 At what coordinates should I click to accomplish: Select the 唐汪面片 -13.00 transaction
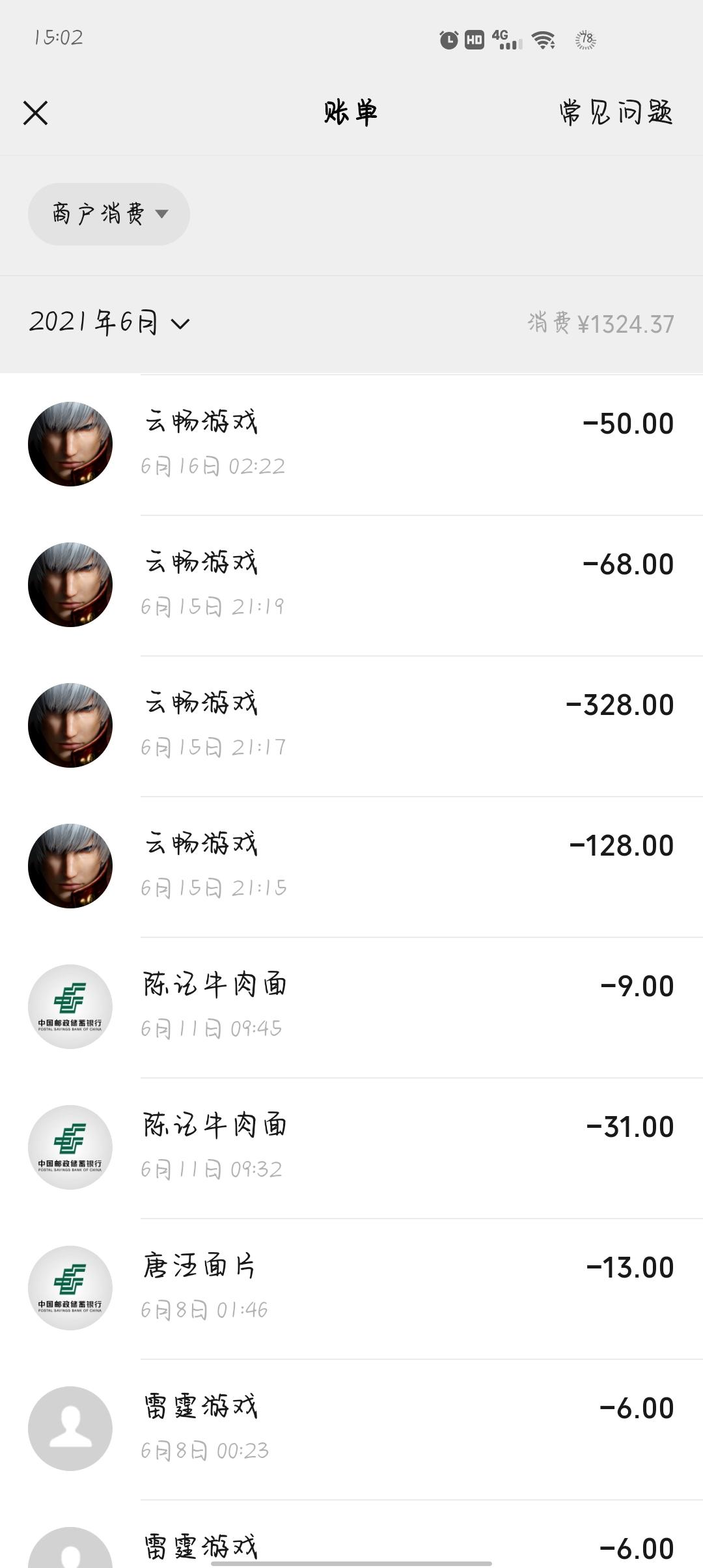(x=351, y=1289)
